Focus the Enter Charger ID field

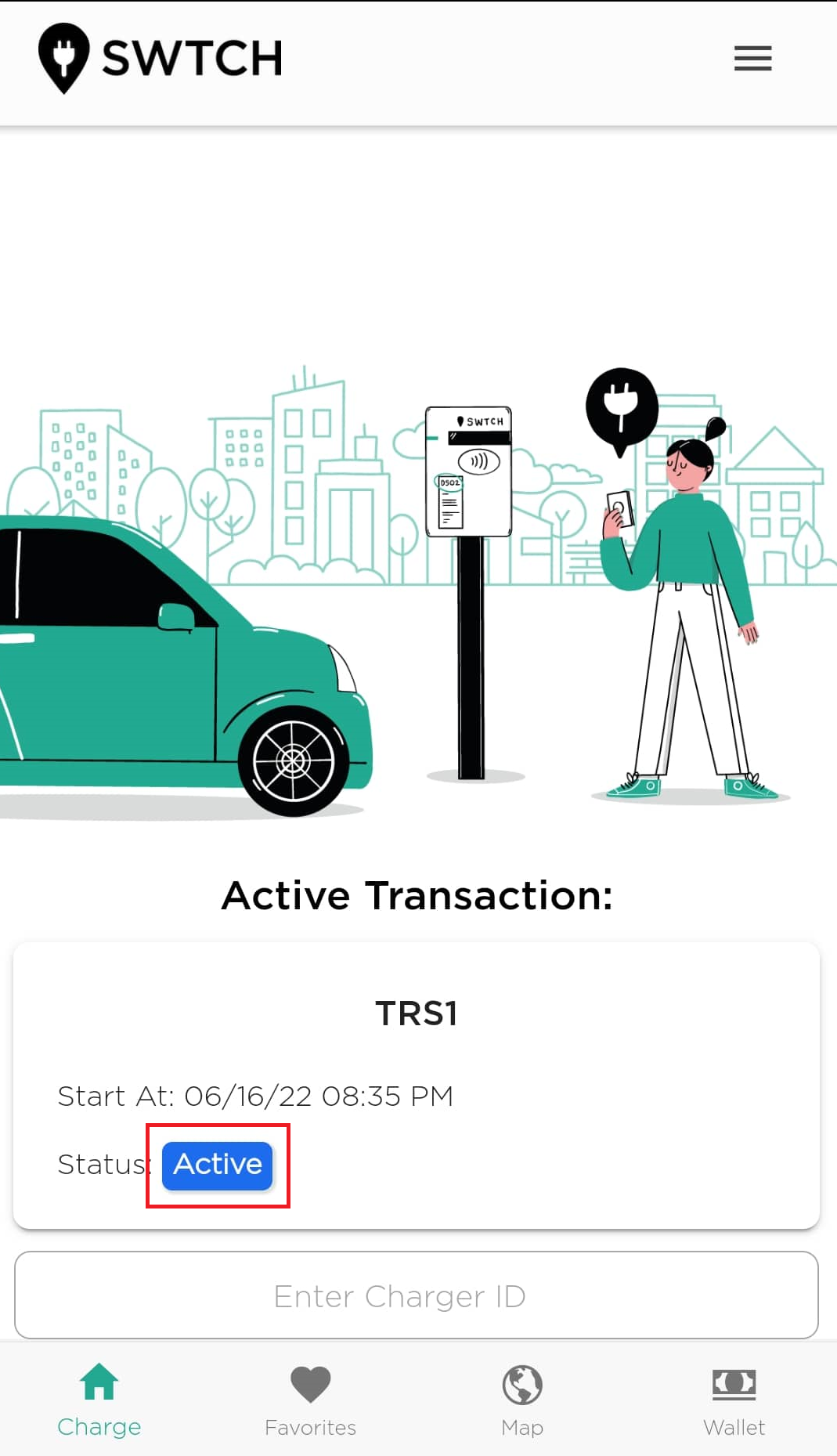(416, 1295)
